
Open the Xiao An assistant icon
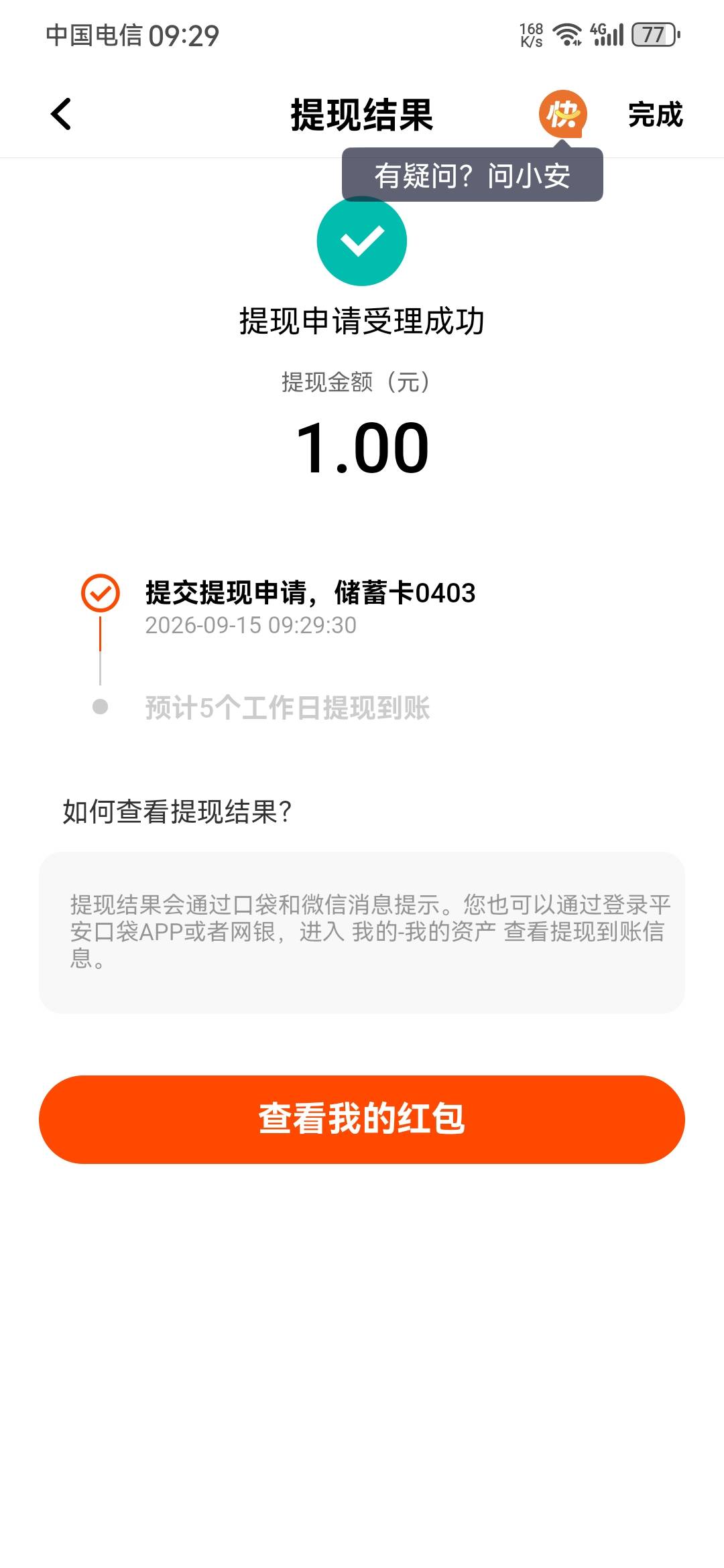click(563, 114)
